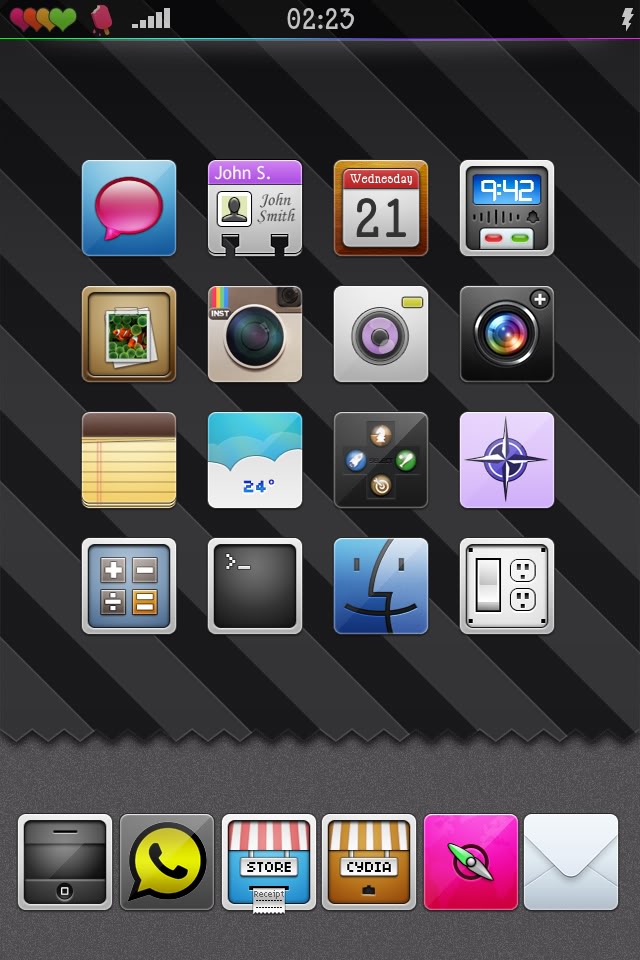
Task: Launch the Instagram app
Action: click(255, 334)
